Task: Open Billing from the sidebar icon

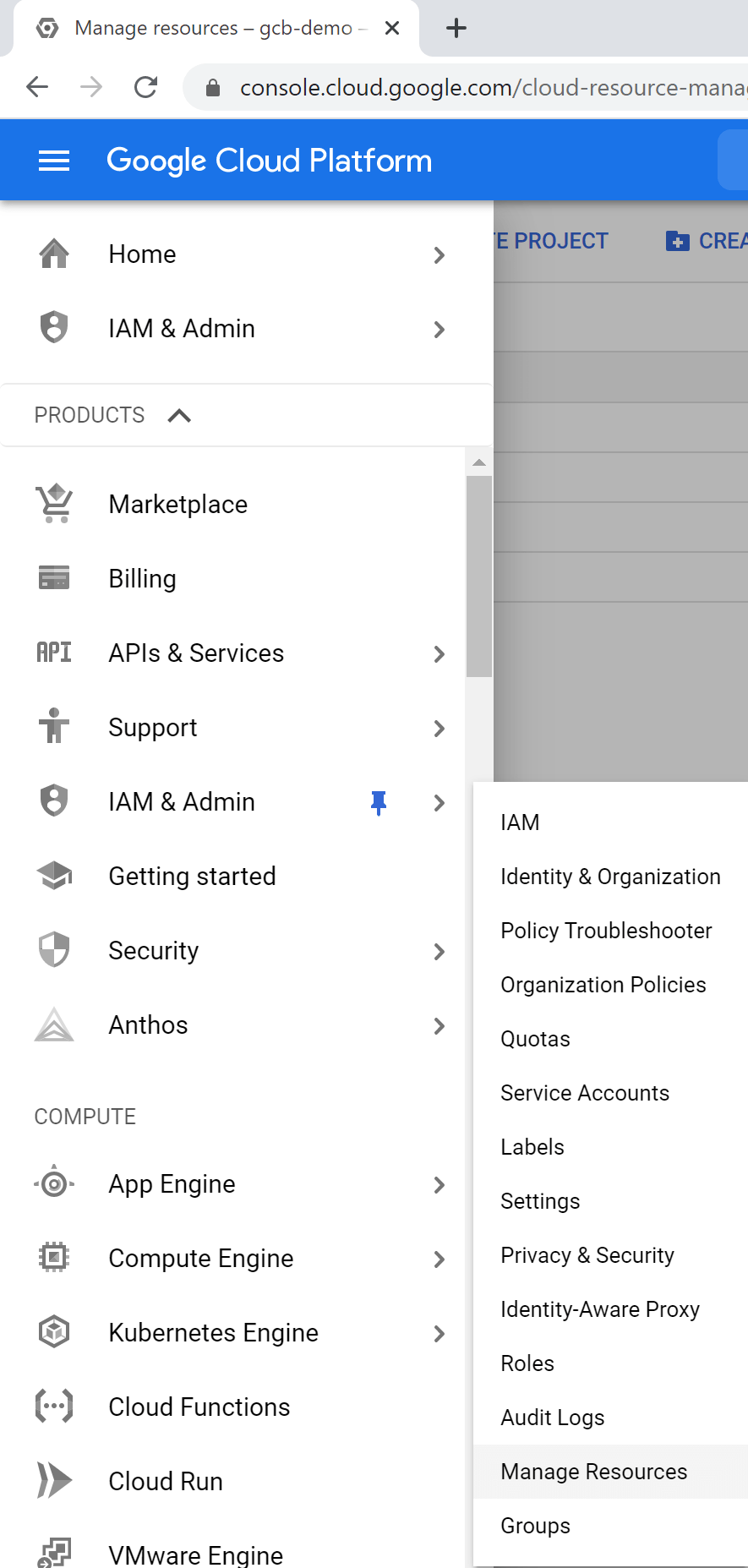Action: tap(53, 578)
